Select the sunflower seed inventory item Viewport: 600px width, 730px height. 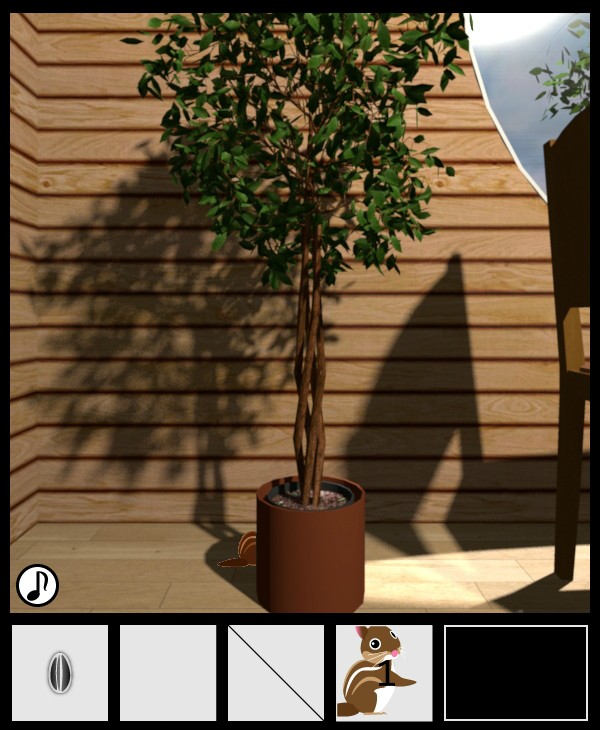point(60,673)
